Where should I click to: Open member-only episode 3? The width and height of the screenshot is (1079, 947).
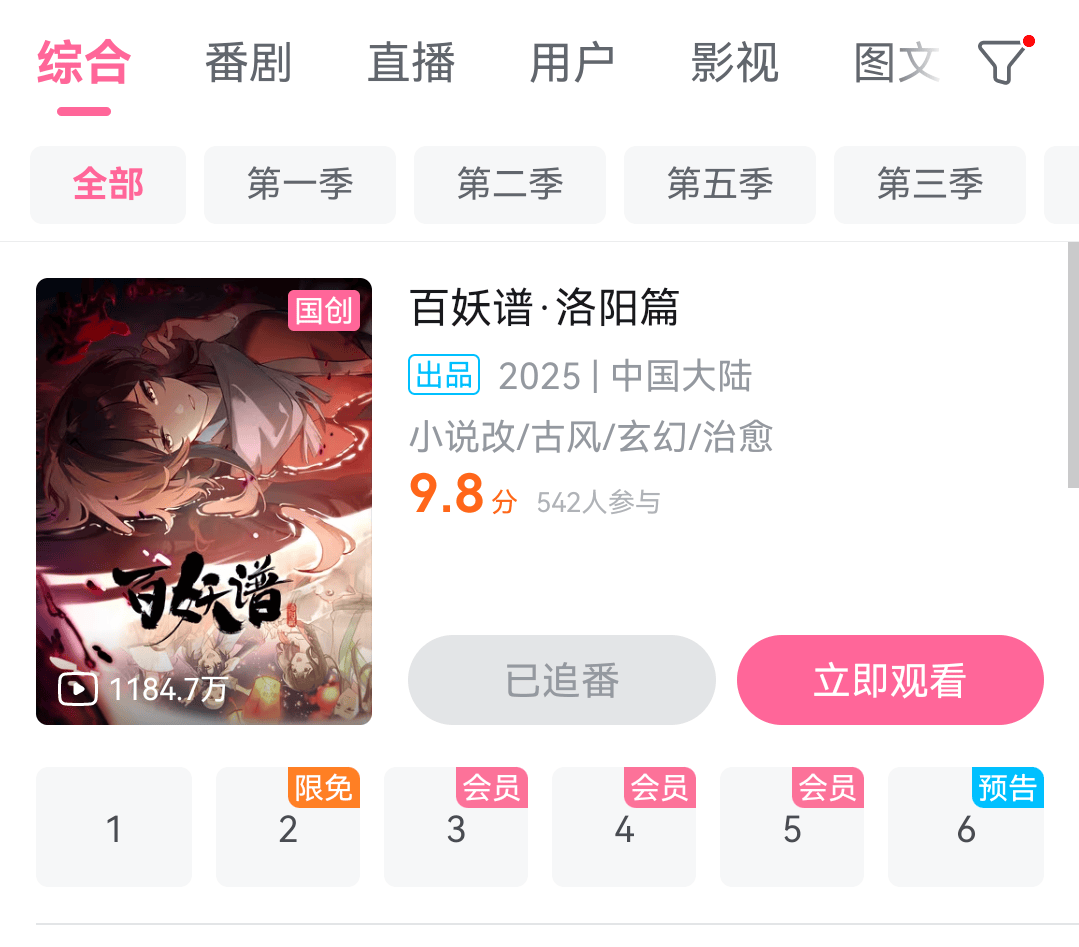coord(456,828)
